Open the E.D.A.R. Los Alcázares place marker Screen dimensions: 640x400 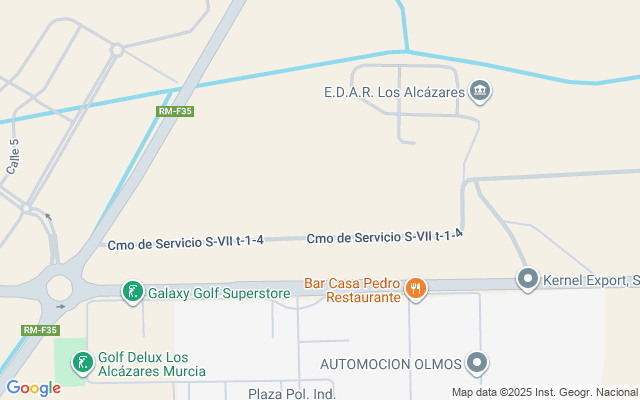click(480, 92)
